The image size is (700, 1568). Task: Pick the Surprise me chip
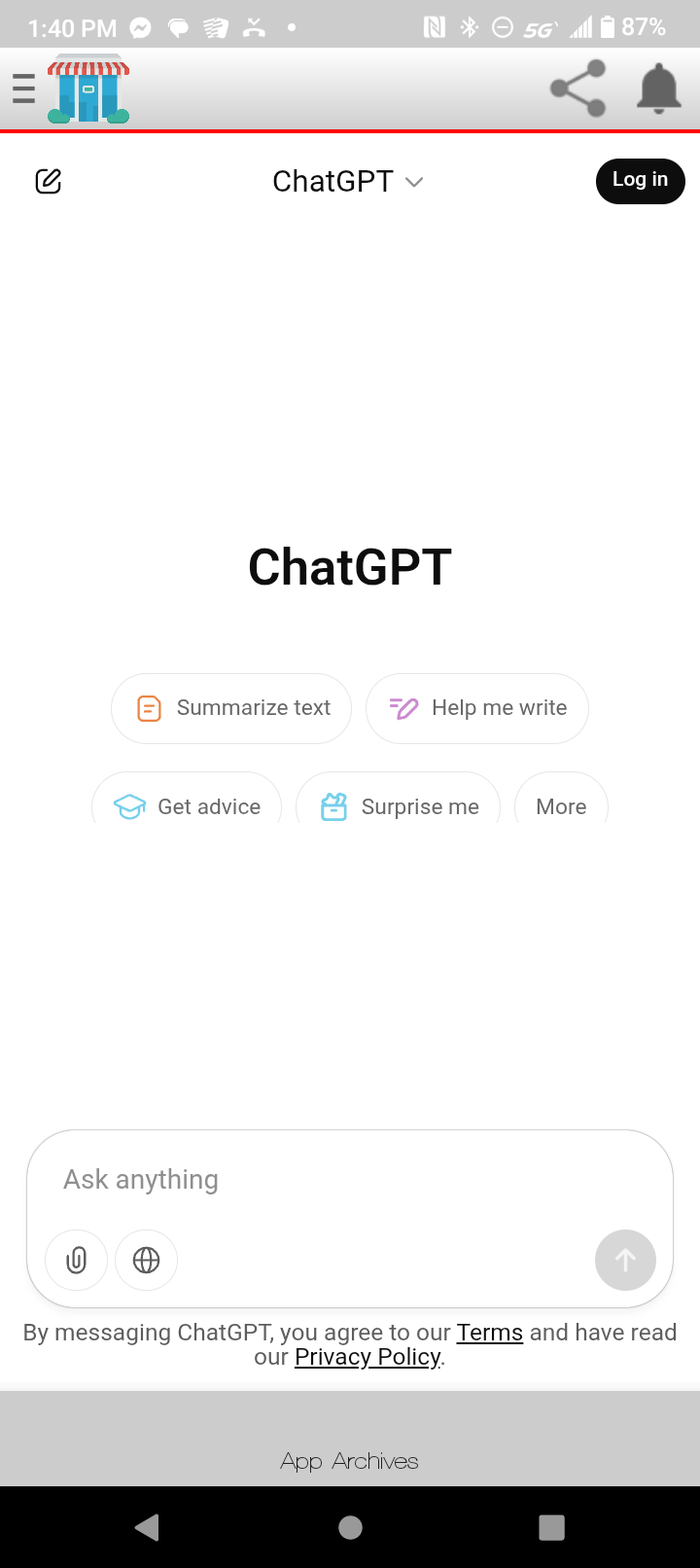[x=398, y=803]
